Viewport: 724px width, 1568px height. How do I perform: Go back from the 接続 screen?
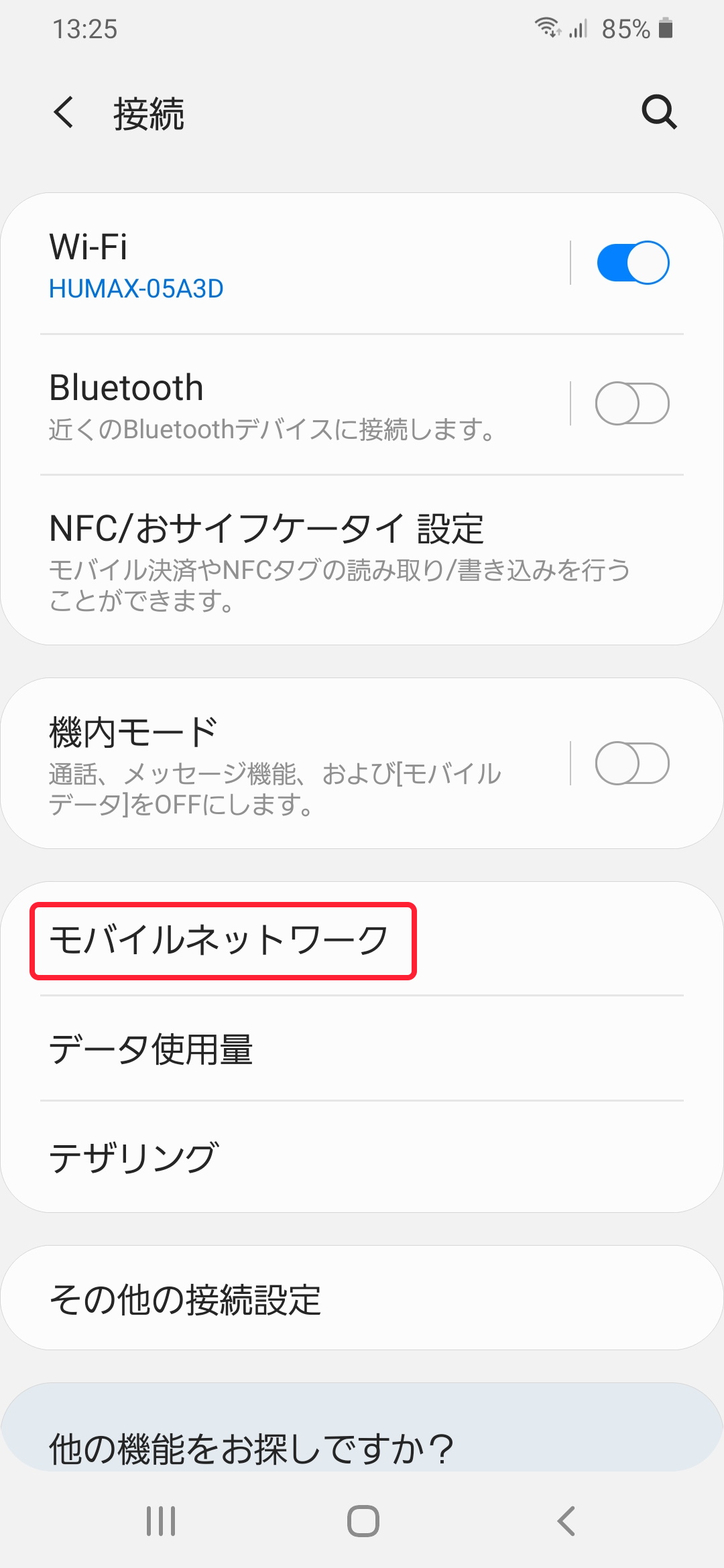(64, 113)
